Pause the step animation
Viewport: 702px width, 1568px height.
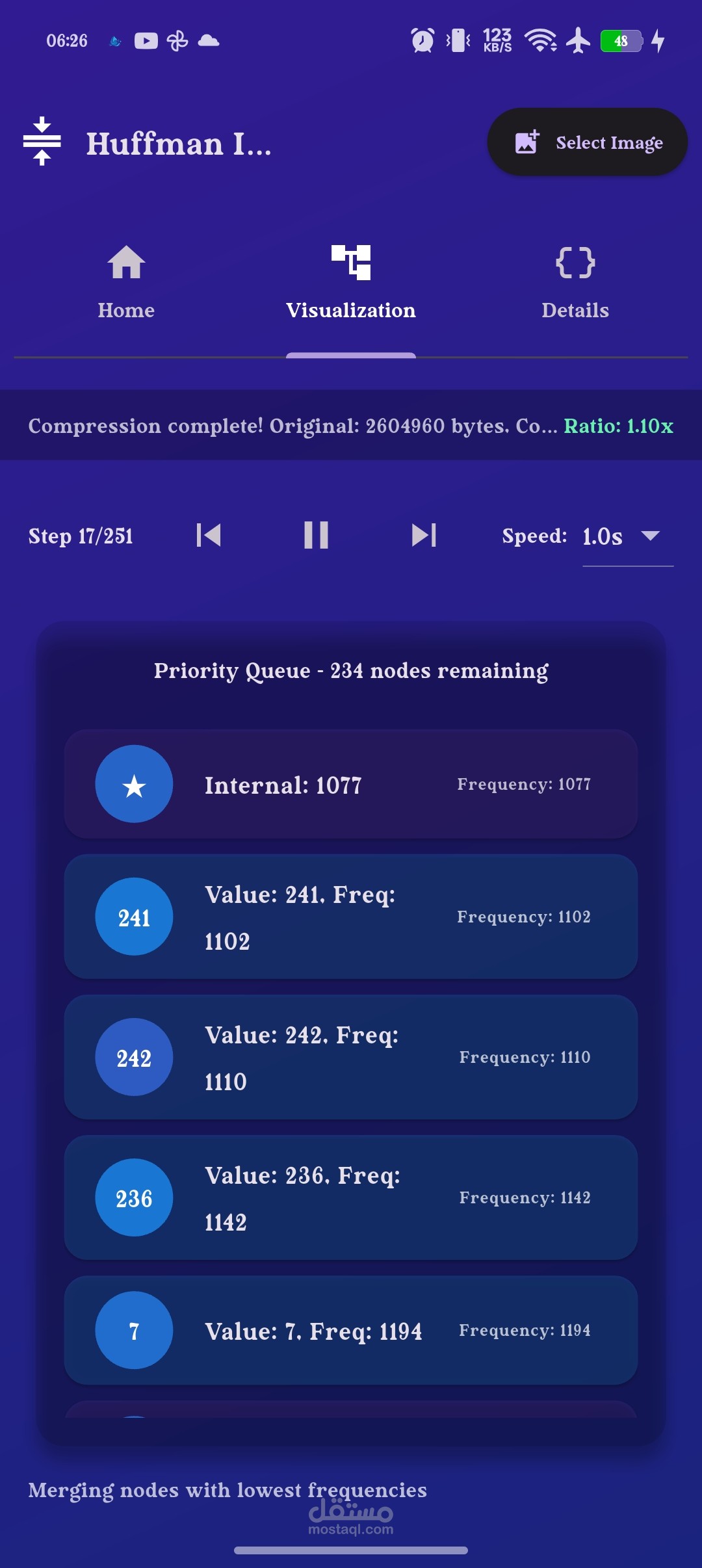point(316,536)
